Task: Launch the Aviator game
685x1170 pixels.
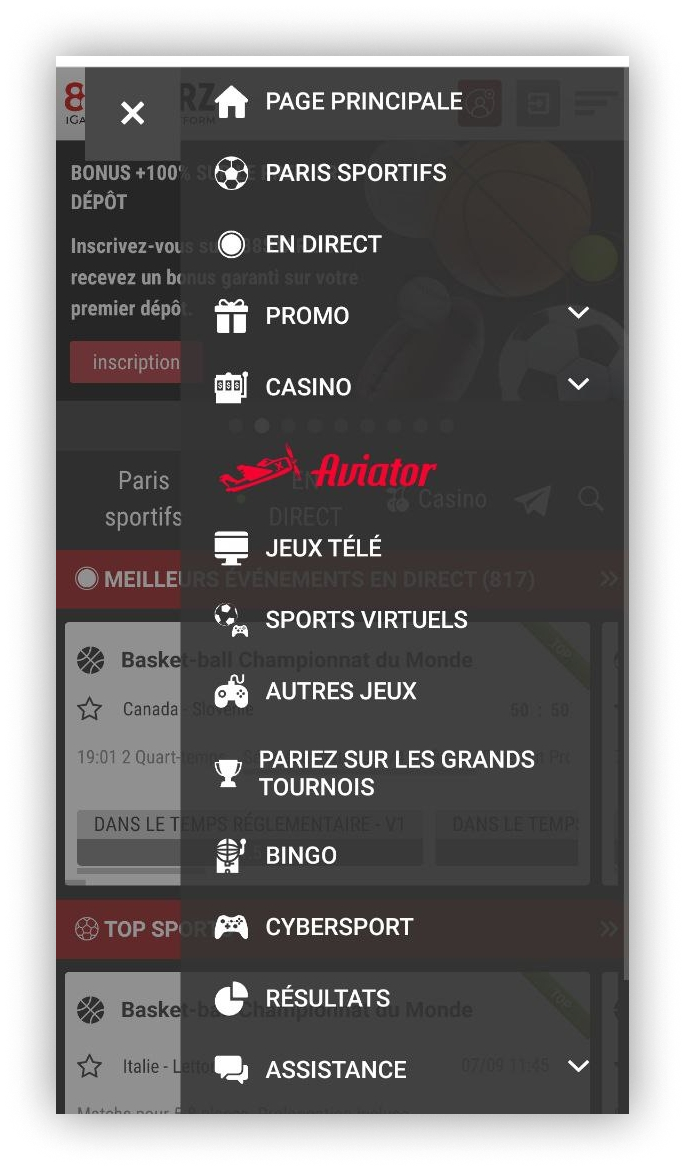Action: (x=328, y=470)
